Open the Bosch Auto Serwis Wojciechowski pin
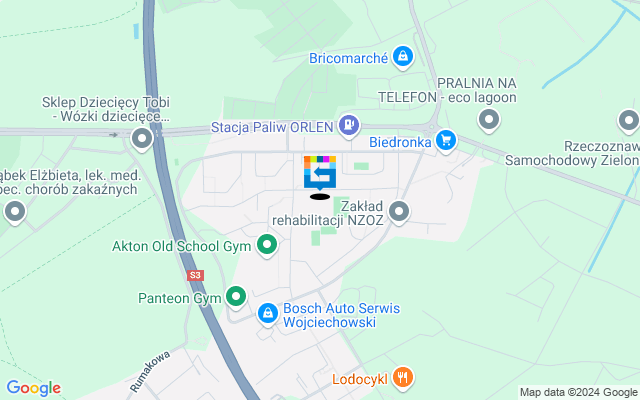The image size is (640, 400). click(x=267, y=314)
